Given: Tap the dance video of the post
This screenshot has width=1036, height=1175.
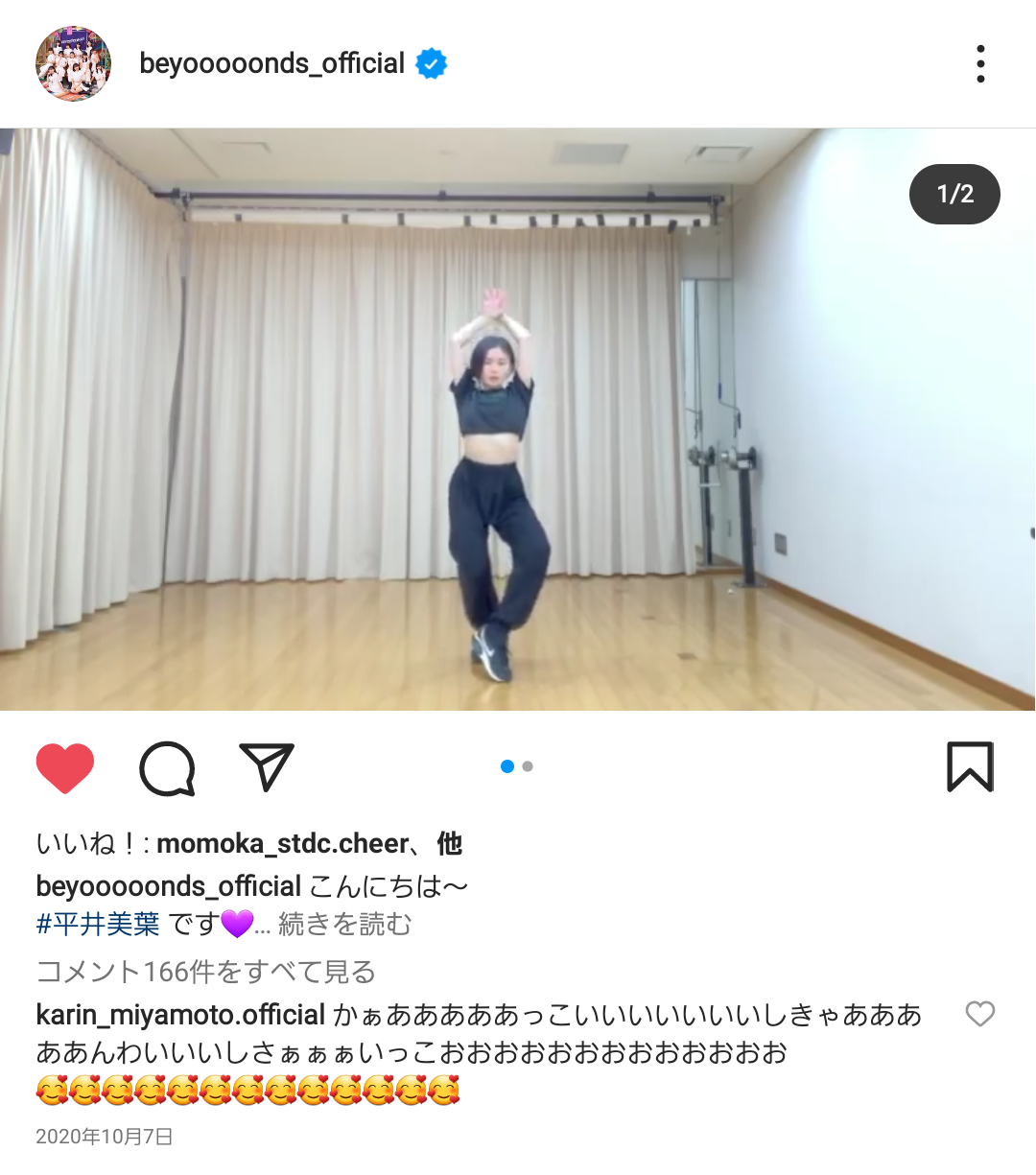Looking at the screenshot, I should (518, 419).
